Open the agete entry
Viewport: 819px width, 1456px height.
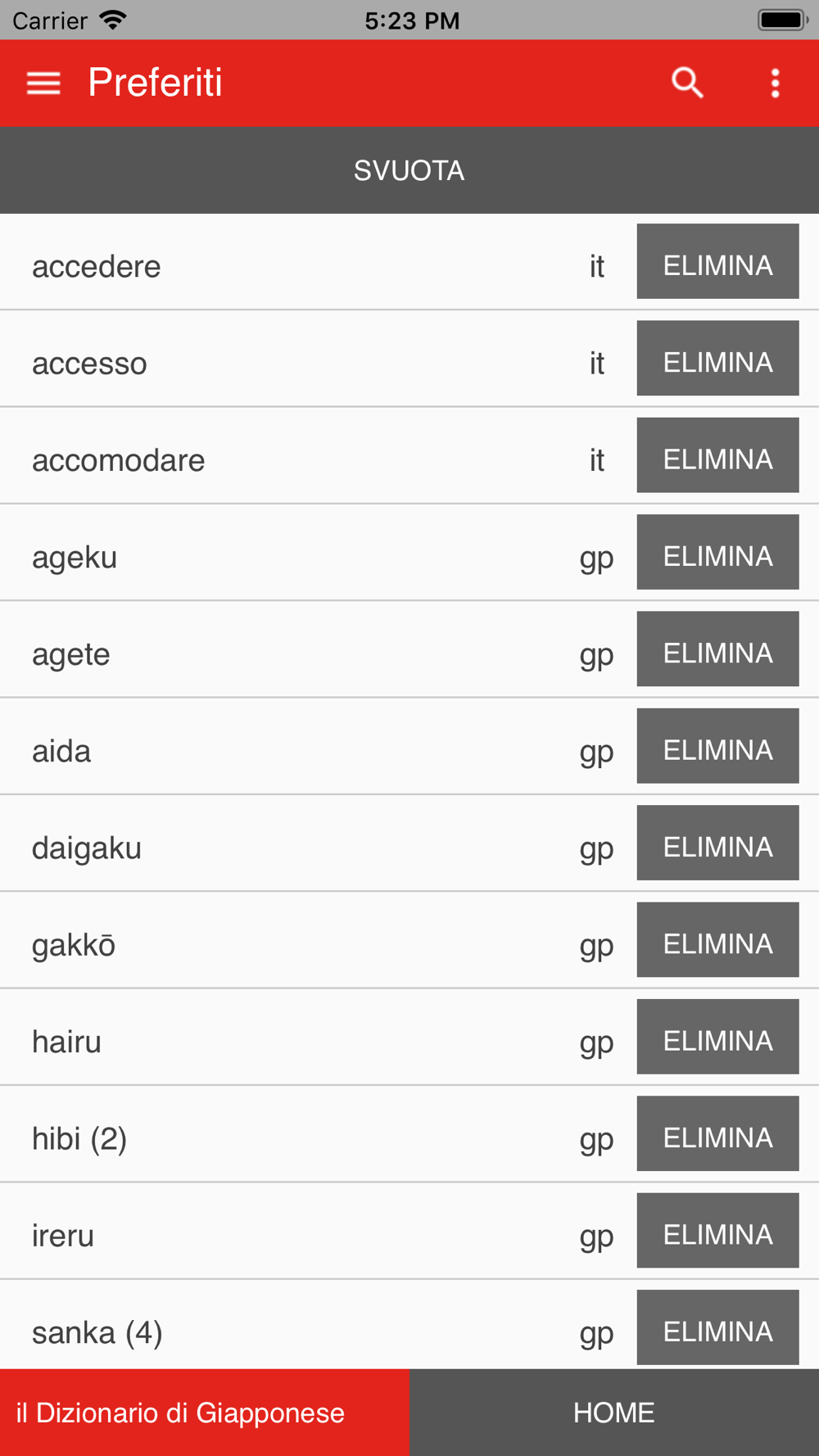[71, 654]
